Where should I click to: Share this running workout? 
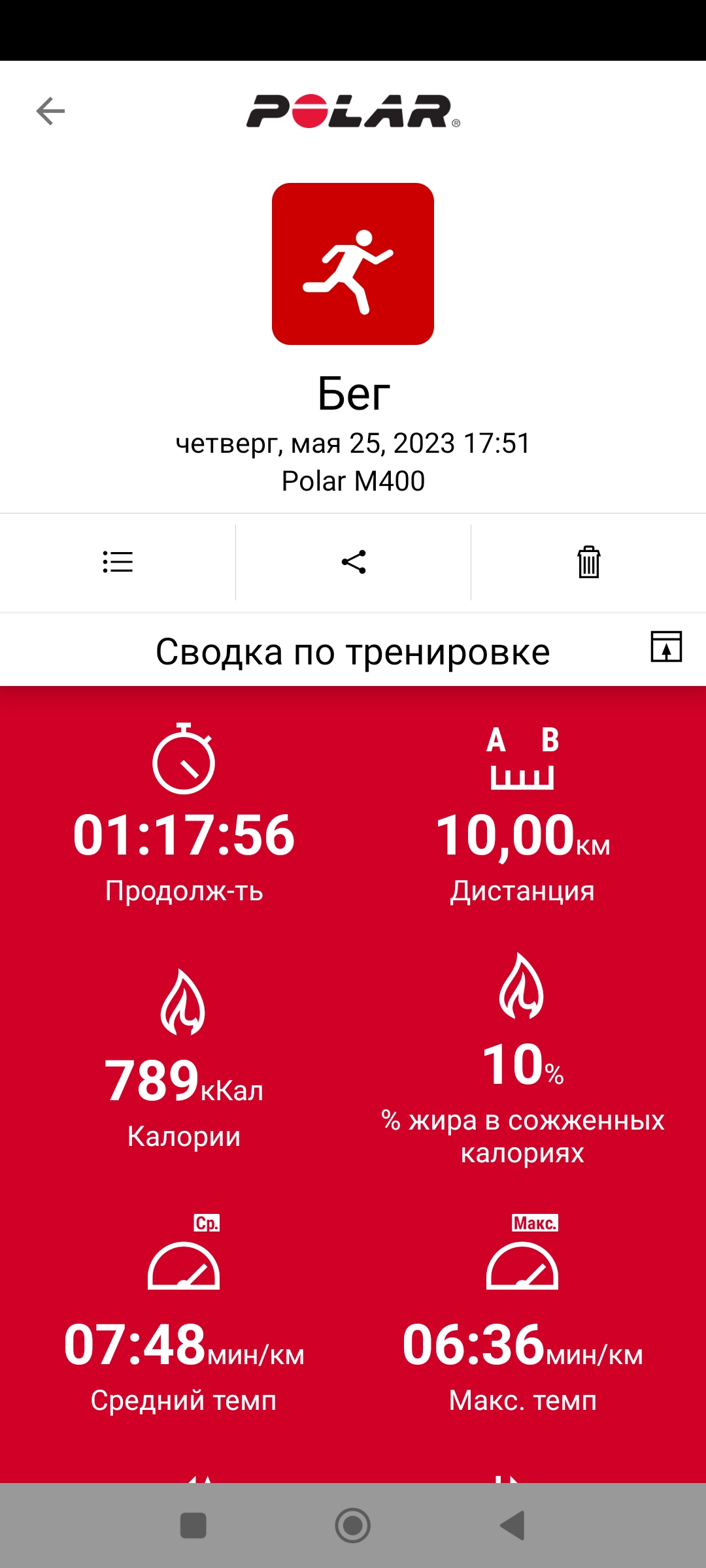coord(354,562)
